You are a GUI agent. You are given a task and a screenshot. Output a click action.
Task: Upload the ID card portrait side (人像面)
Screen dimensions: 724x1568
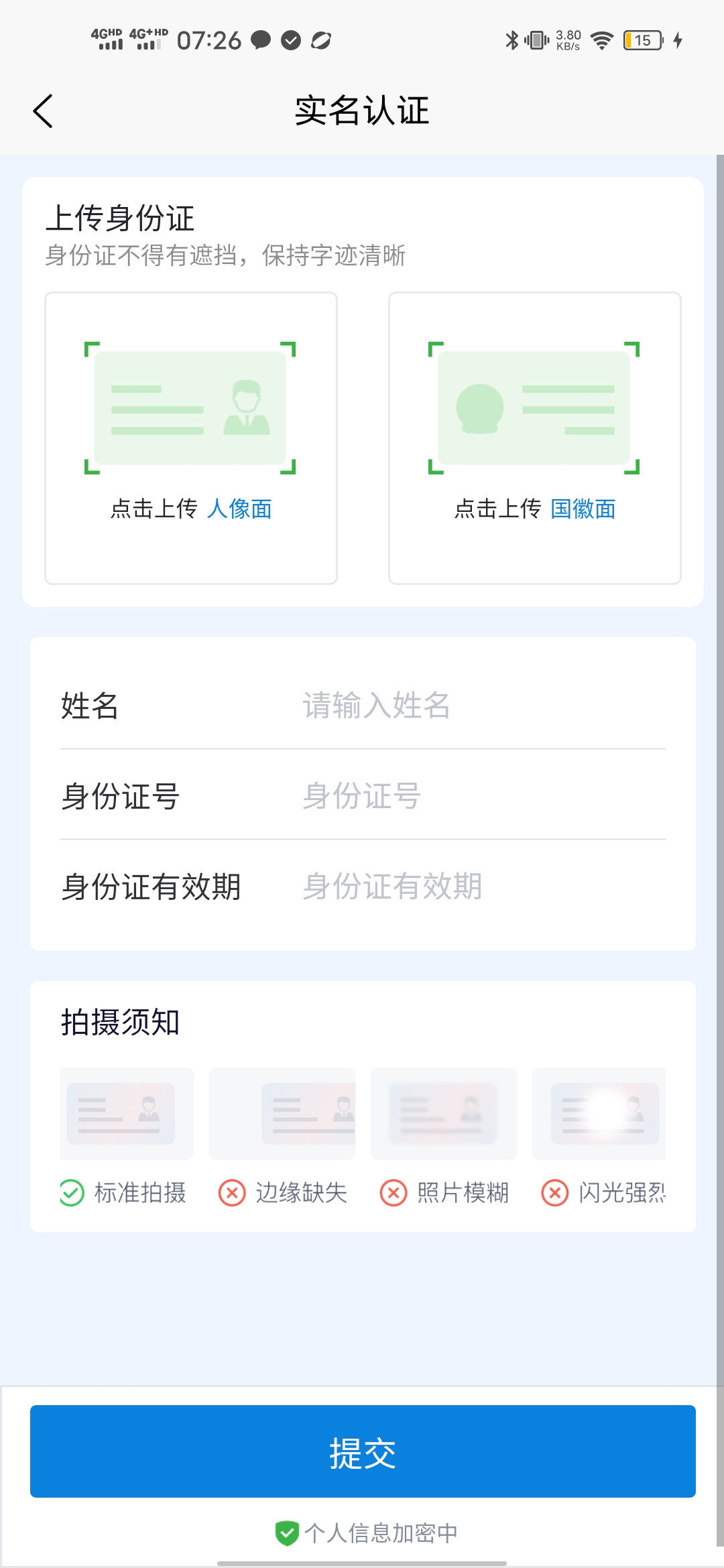[191, 438]
